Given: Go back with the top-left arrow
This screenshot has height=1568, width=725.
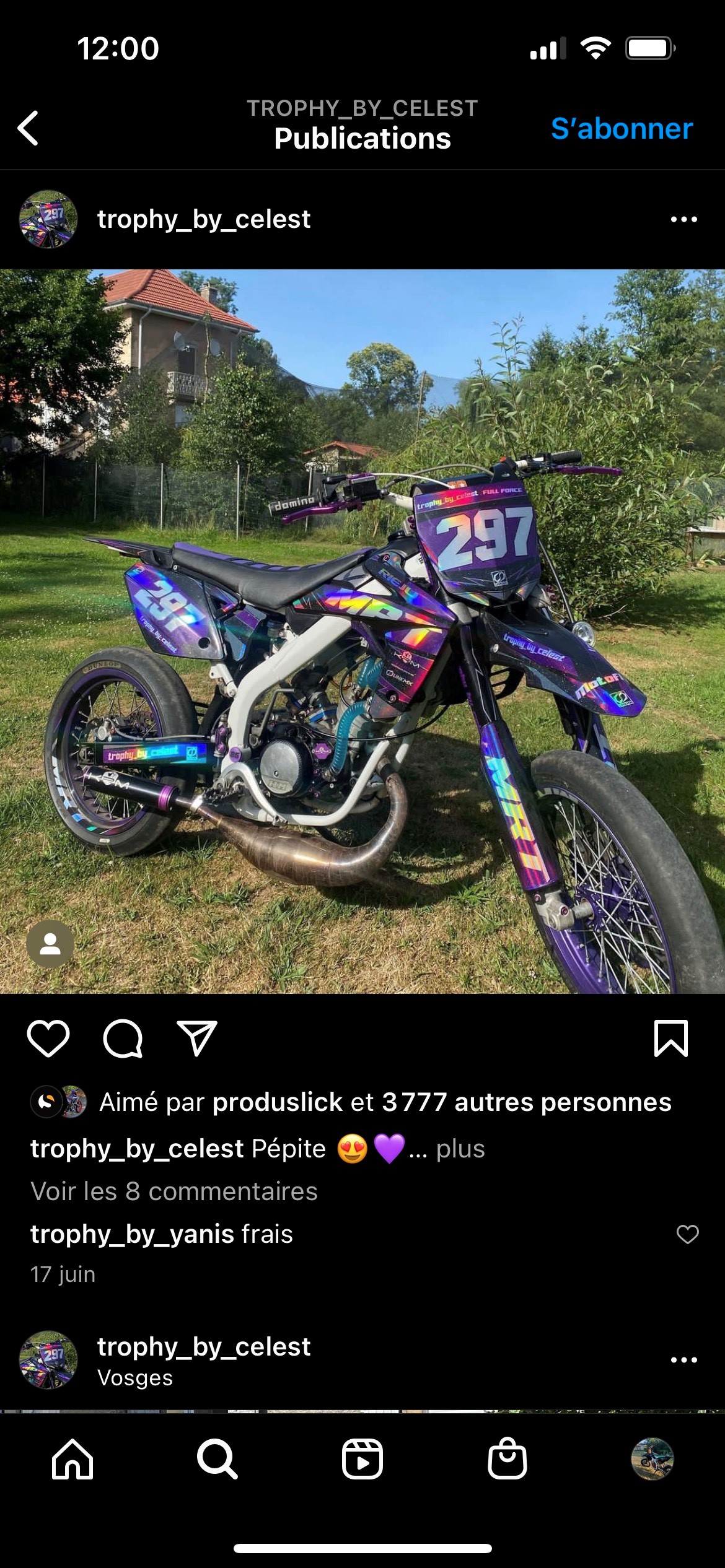Looking at the screenshot, I should tap(29, 128).
